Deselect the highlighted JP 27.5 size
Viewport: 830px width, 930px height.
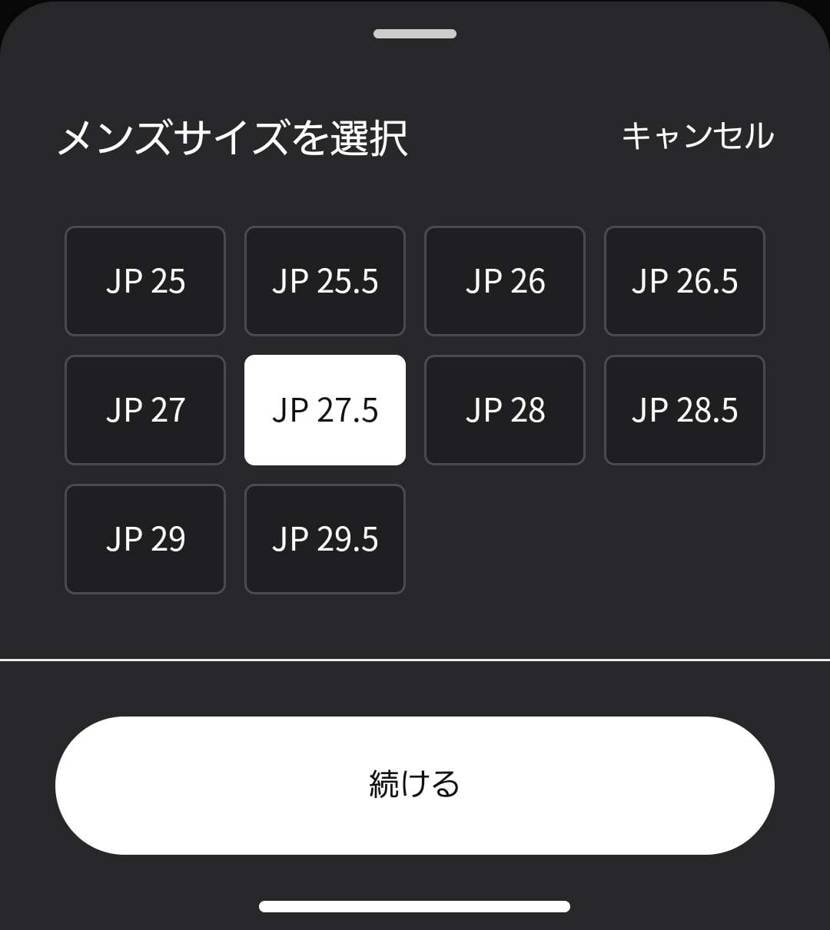(x=324, y=410)
